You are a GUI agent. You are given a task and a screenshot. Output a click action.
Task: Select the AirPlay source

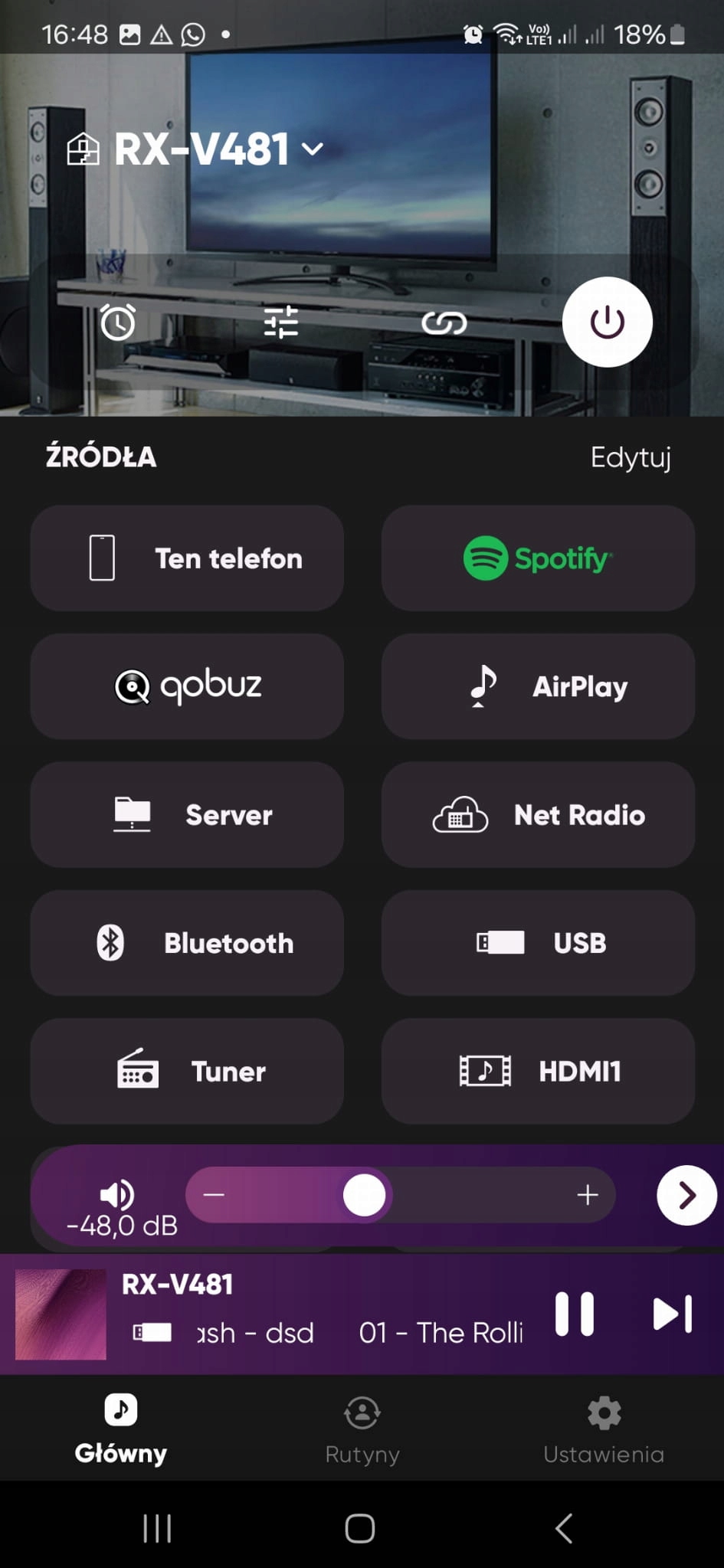538,686
